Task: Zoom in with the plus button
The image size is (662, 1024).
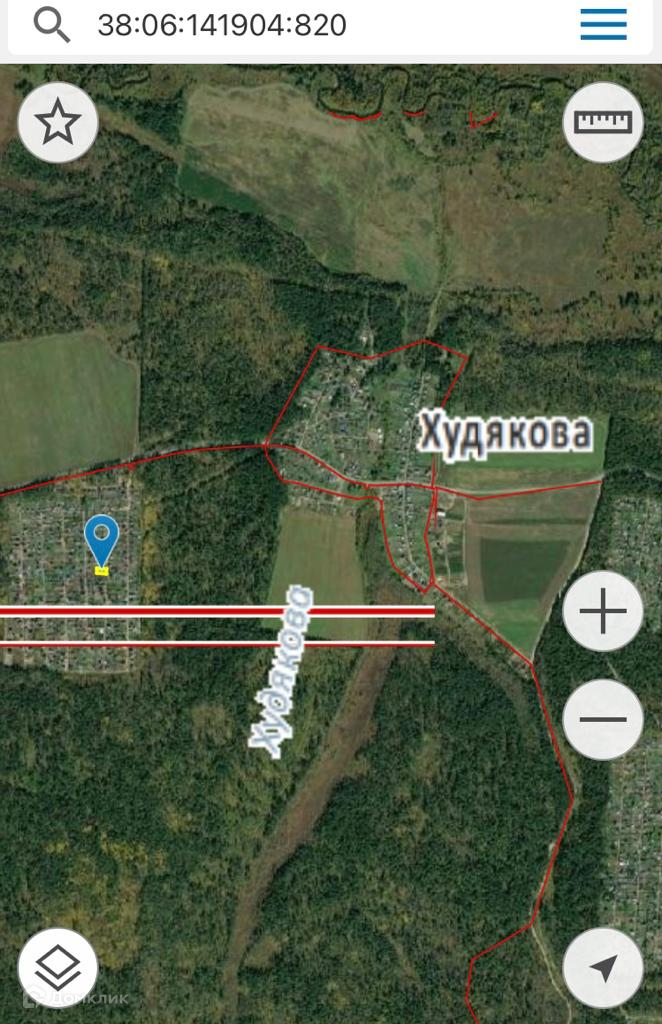Action: pos(603,611)
